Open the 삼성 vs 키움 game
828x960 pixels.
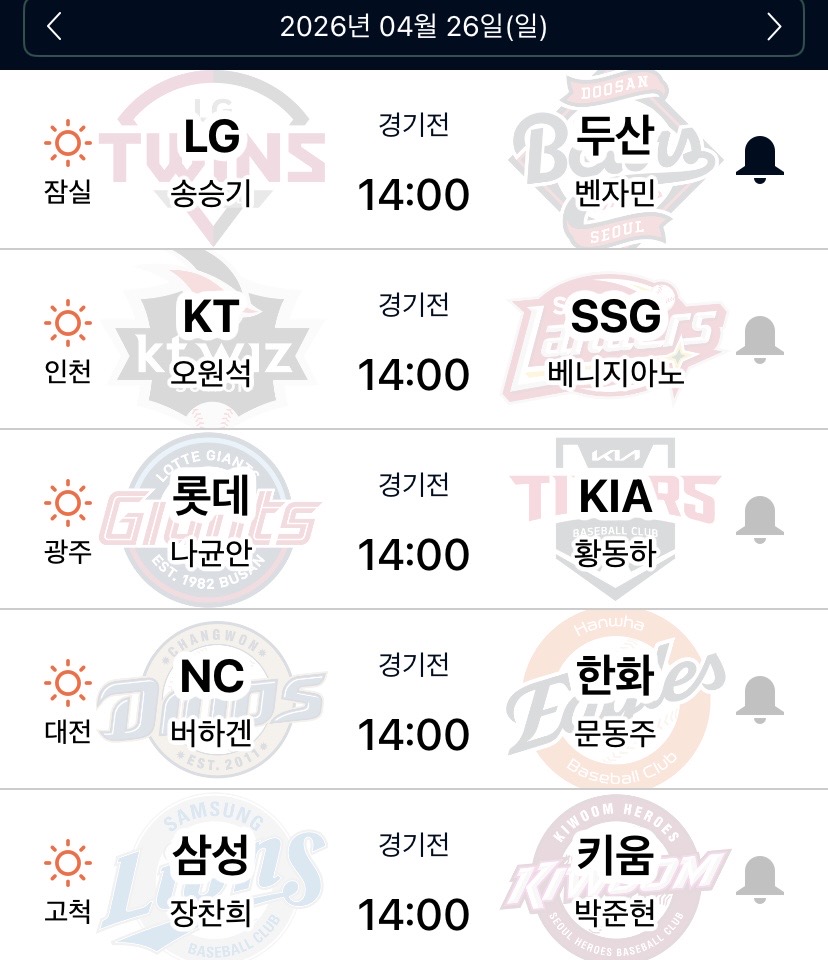click(x=413, y=880)
